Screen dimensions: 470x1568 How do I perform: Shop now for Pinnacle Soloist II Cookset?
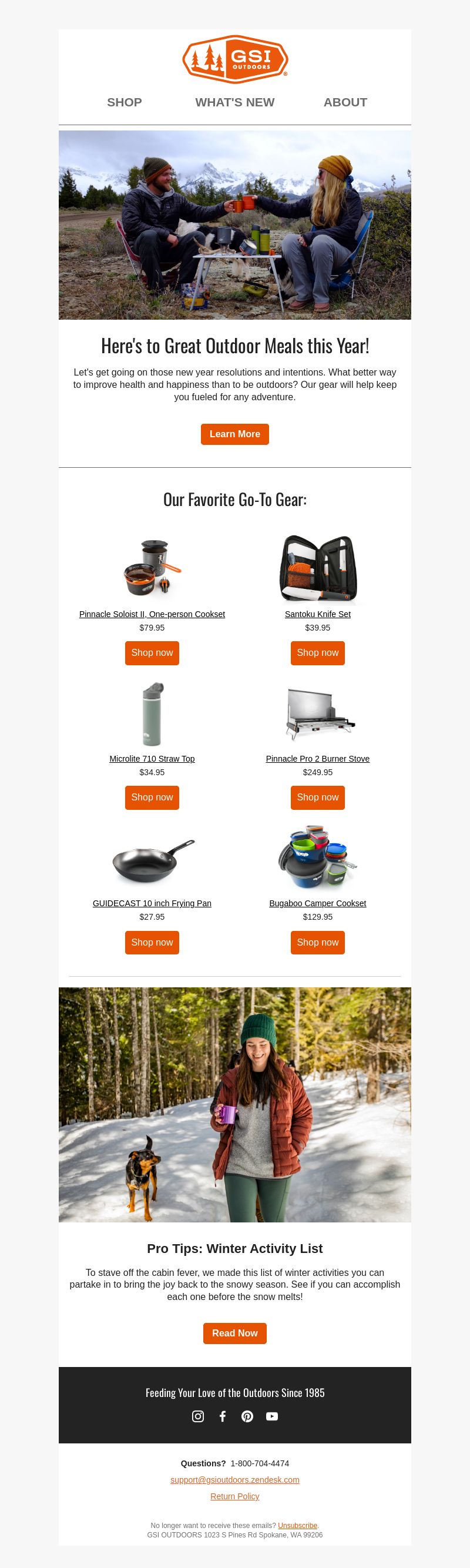click(152, 652)
